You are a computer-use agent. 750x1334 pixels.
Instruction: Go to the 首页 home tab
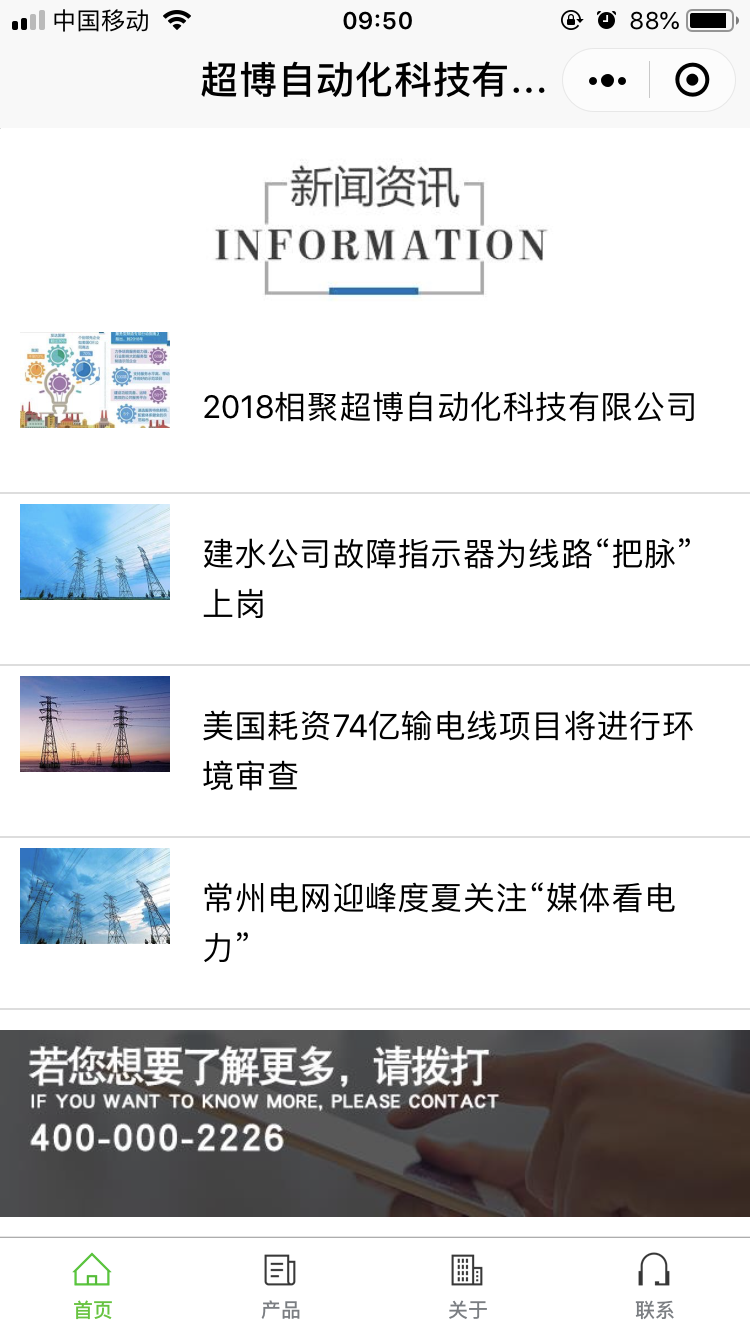[93, 1286]
